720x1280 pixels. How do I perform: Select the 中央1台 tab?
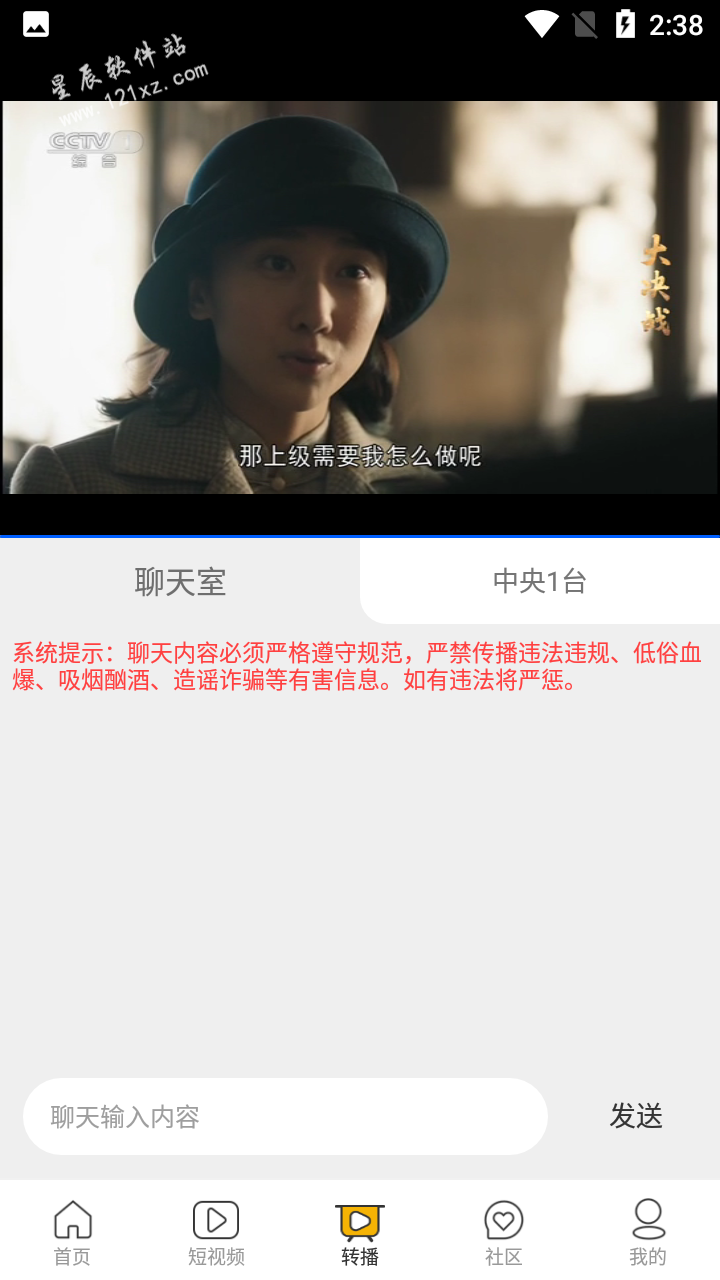point(540,581)
